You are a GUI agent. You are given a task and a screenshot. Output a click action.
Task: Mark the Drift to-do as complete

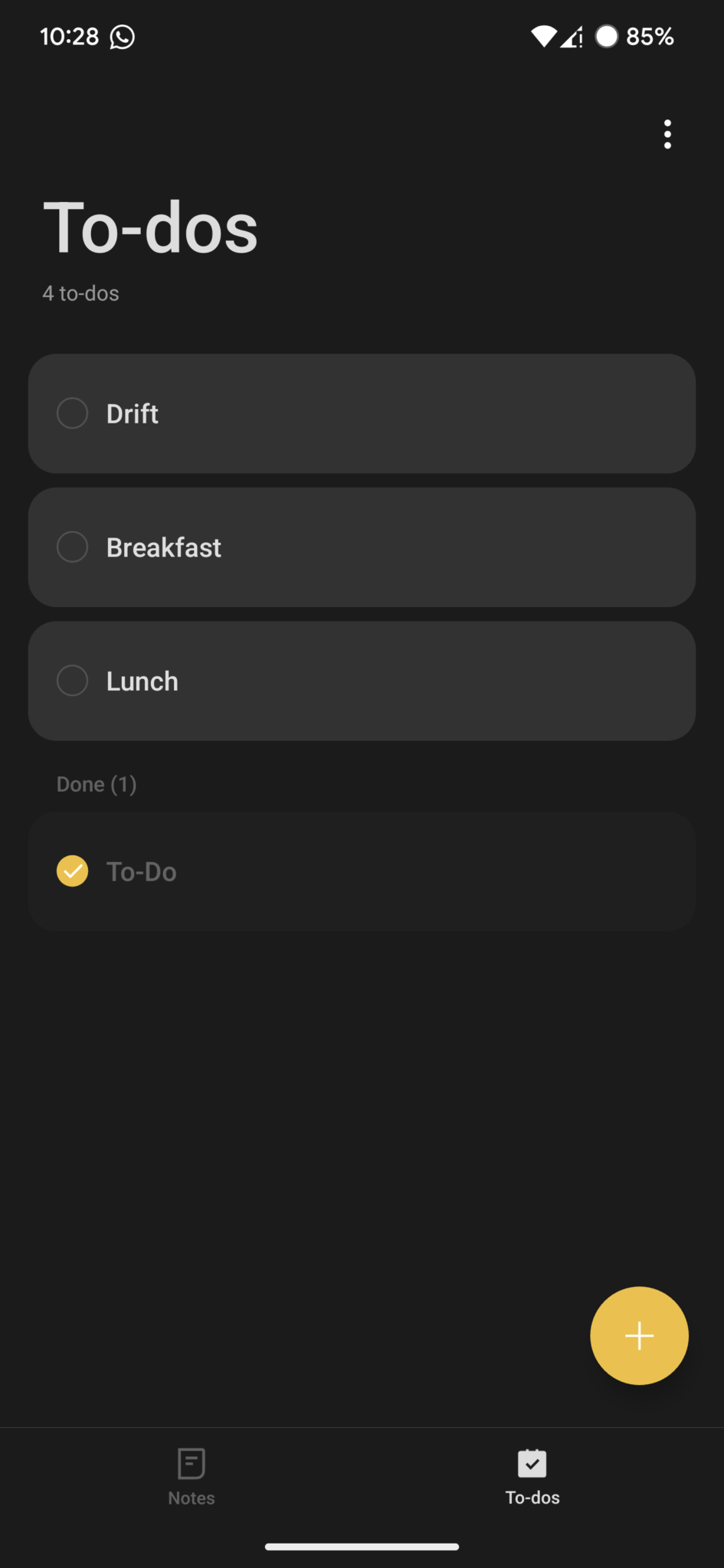72,413
